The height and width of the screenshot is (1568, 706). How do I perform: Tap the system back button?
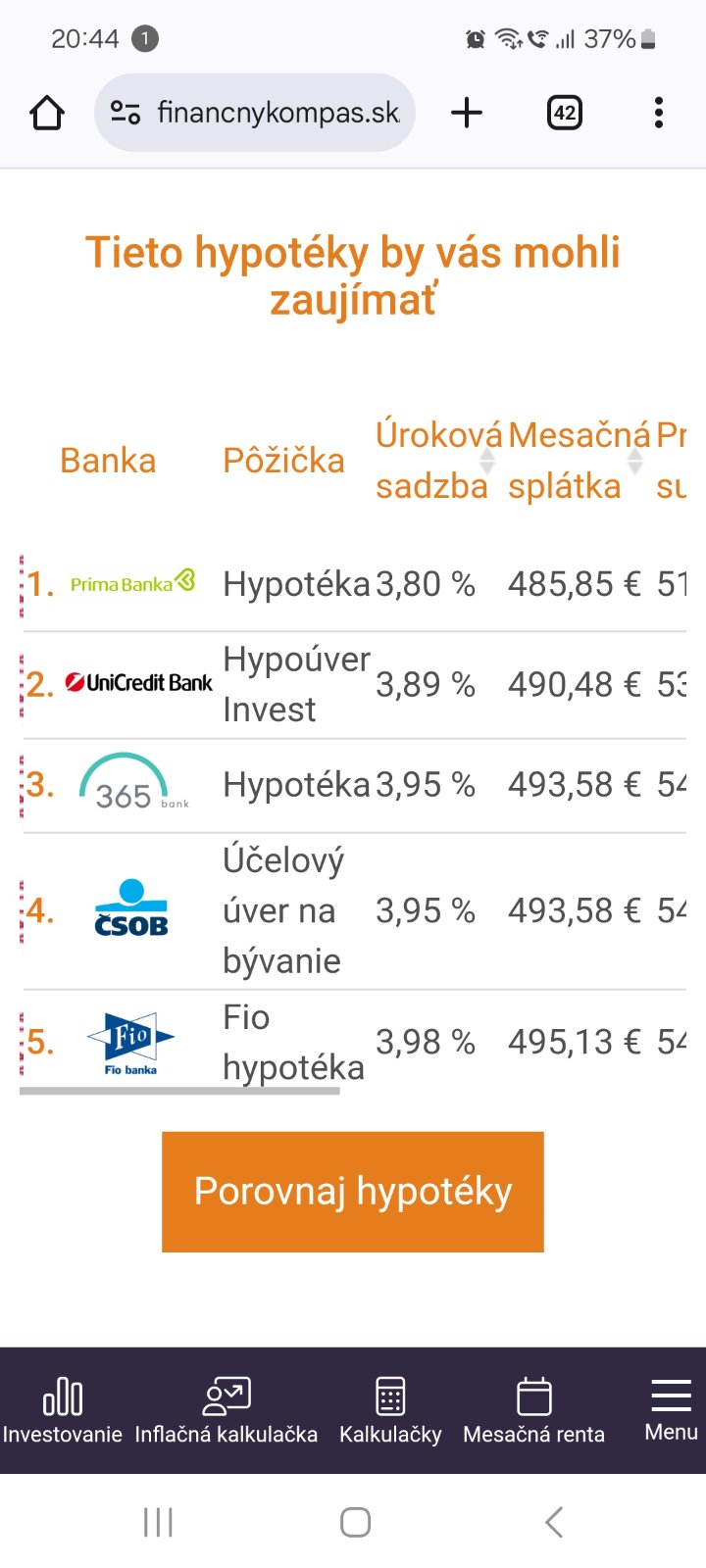pos(554,1522)
